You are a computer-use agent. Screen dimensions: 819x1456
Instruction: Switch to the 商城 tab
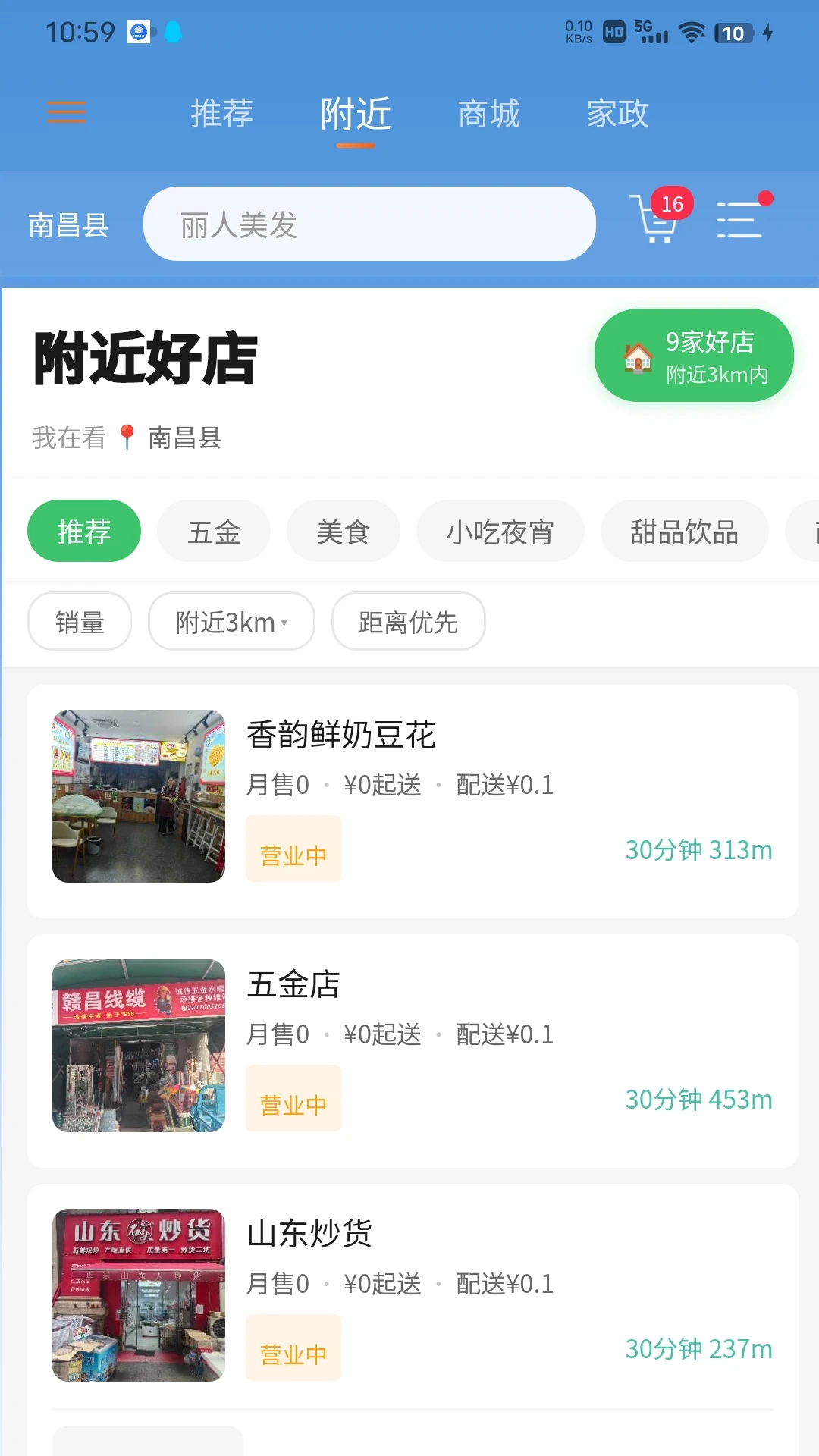pyautogui.click(x=489, y=114)
